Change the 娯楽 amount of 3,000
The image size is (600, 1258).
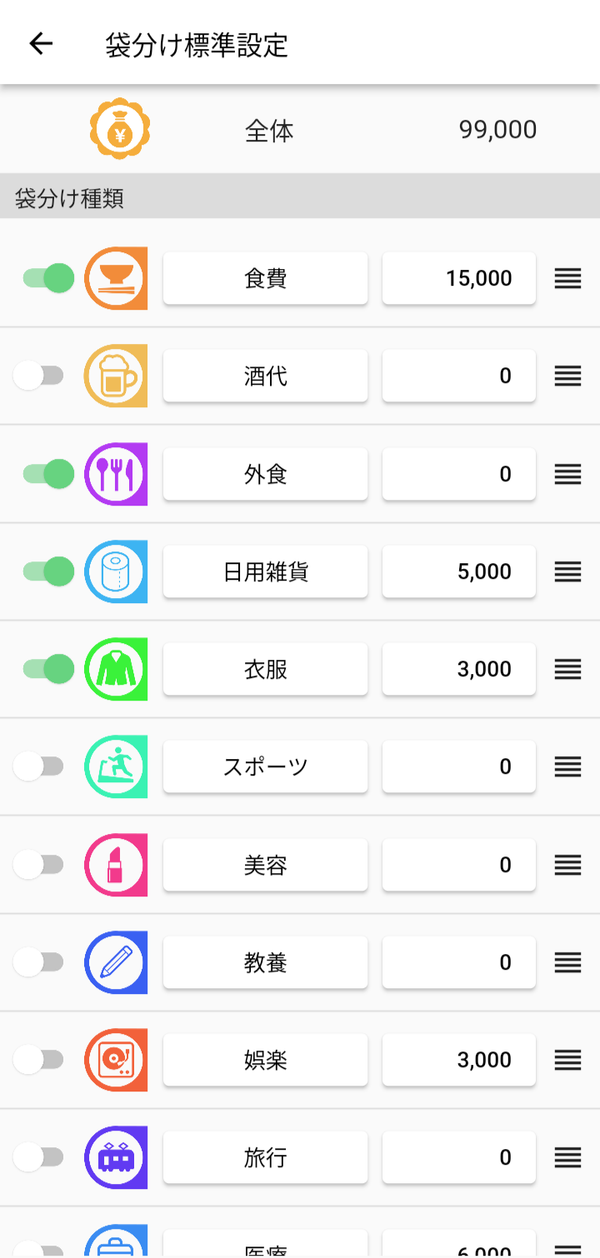point(459,1060)
